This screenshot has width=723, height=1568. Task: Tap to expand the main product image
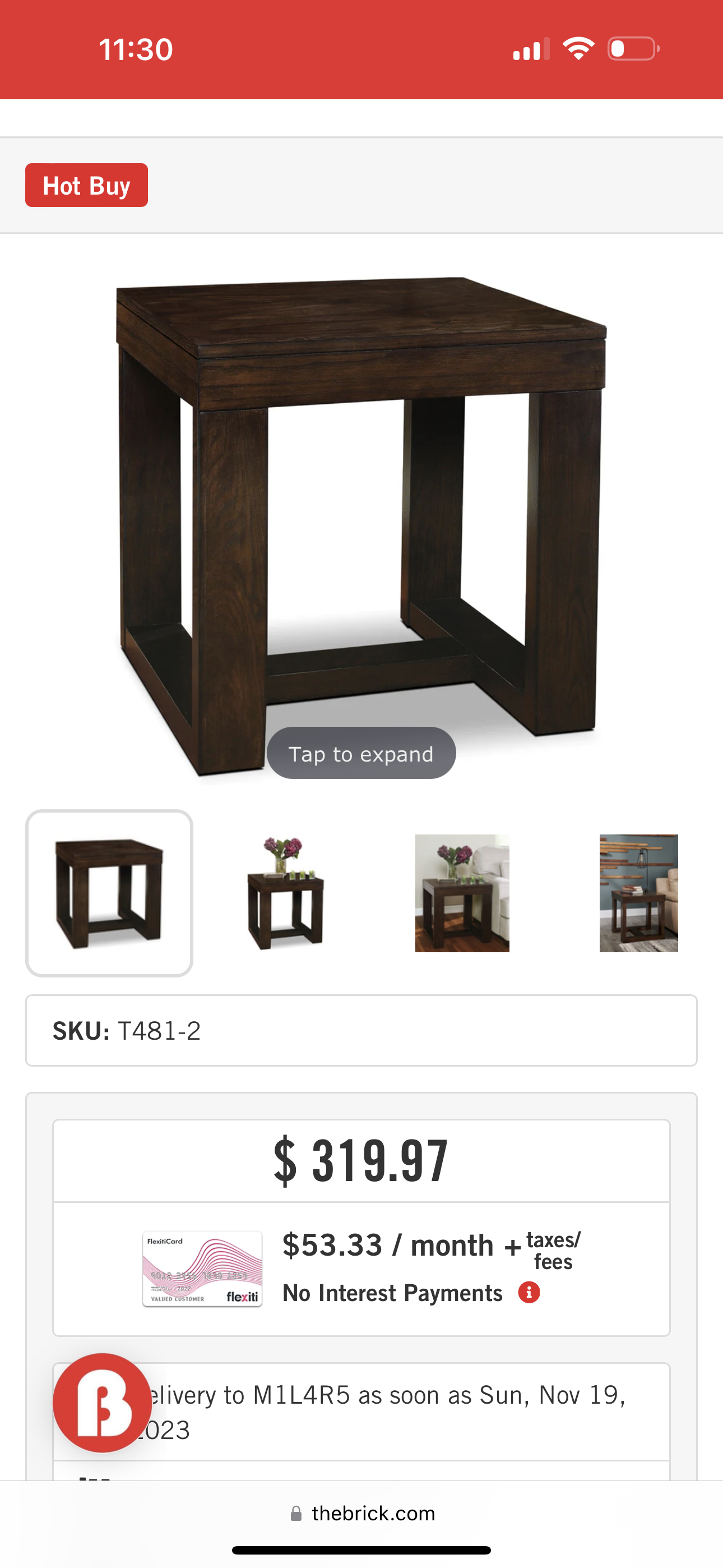tap(361, 754)
